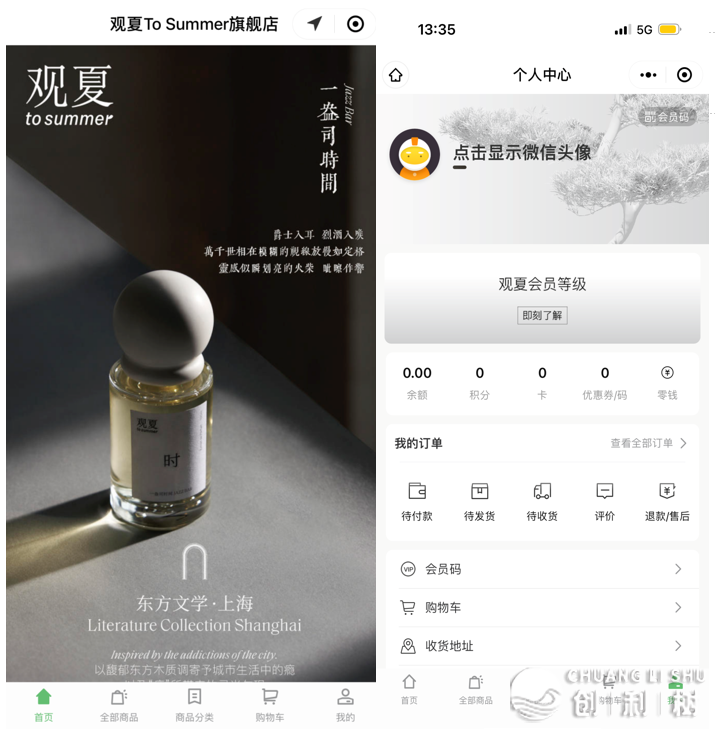The image size is (715, 729).
Task: Open the 购物车 list row
Action: 542,607
